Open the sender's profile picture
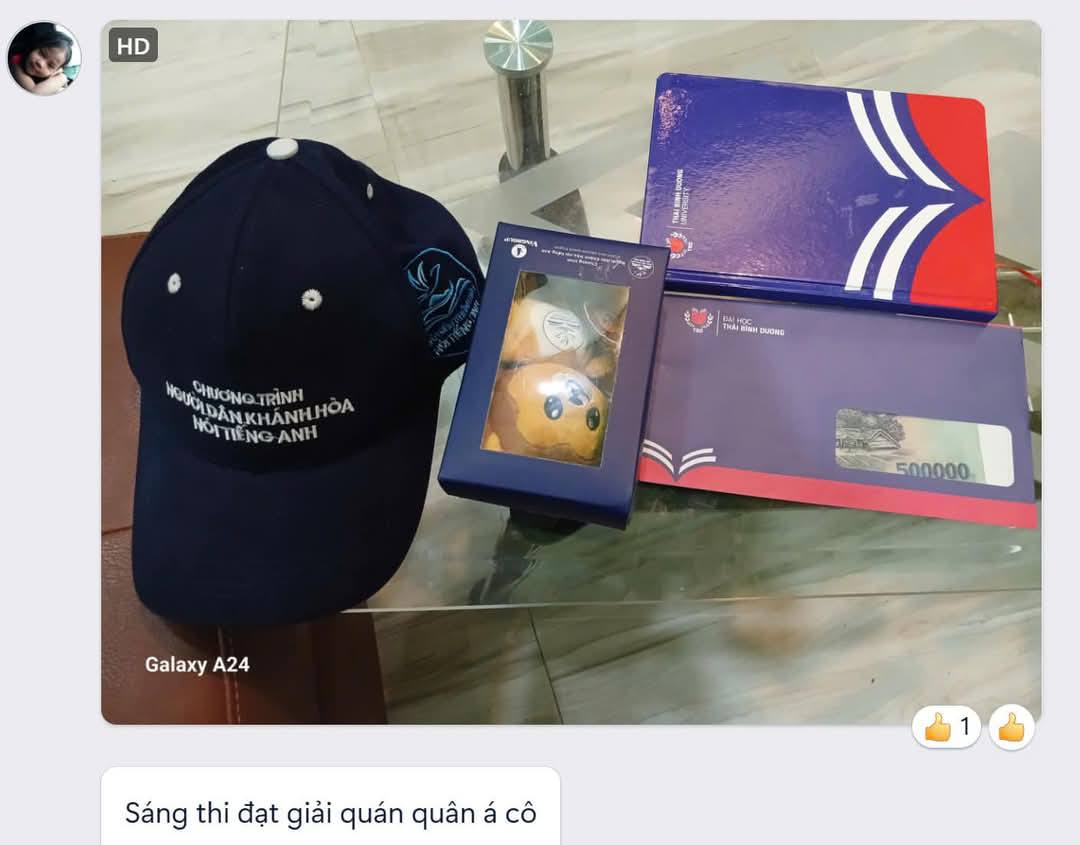 [x=44, y=58]
